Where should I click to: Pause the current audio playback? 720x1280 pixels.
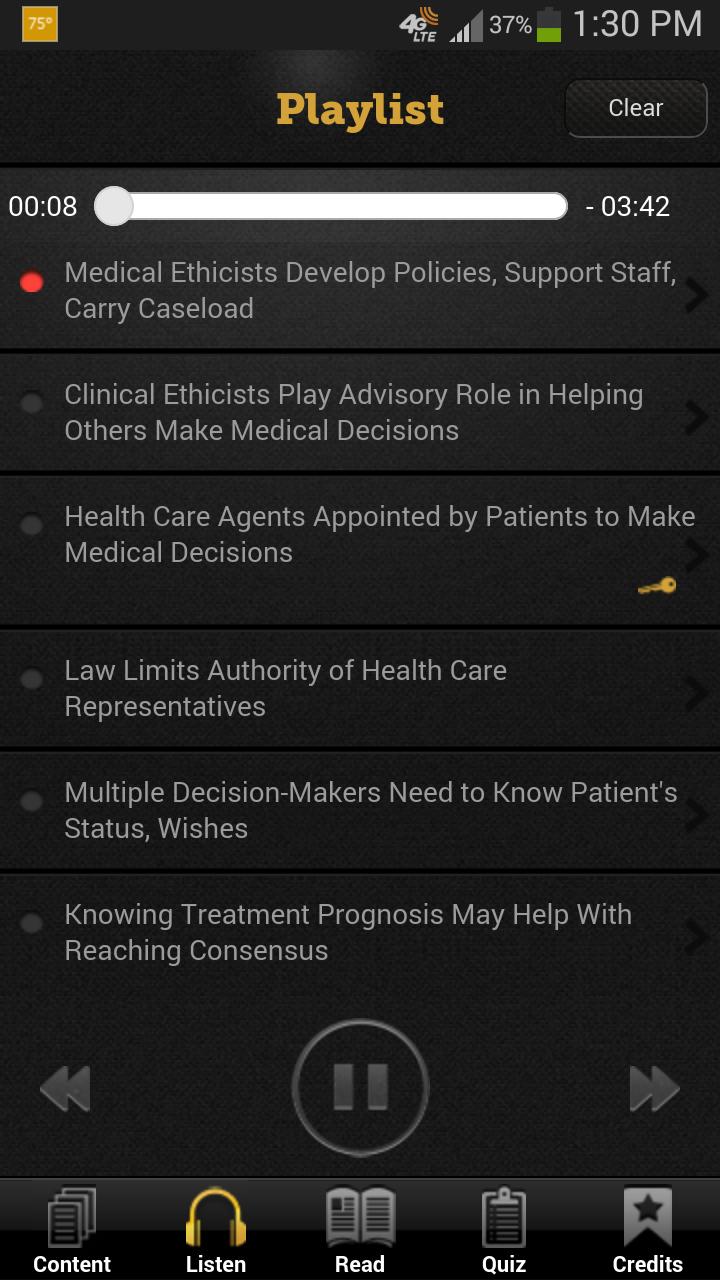coord(360,1087)
